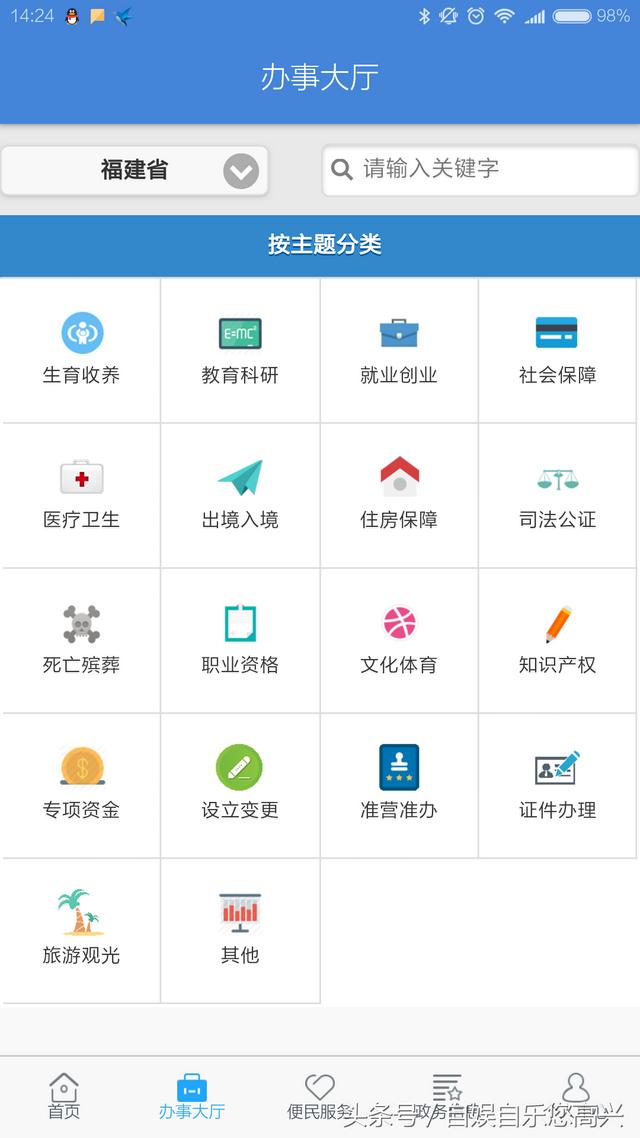Open 就业创业 services

pos(399,350)
